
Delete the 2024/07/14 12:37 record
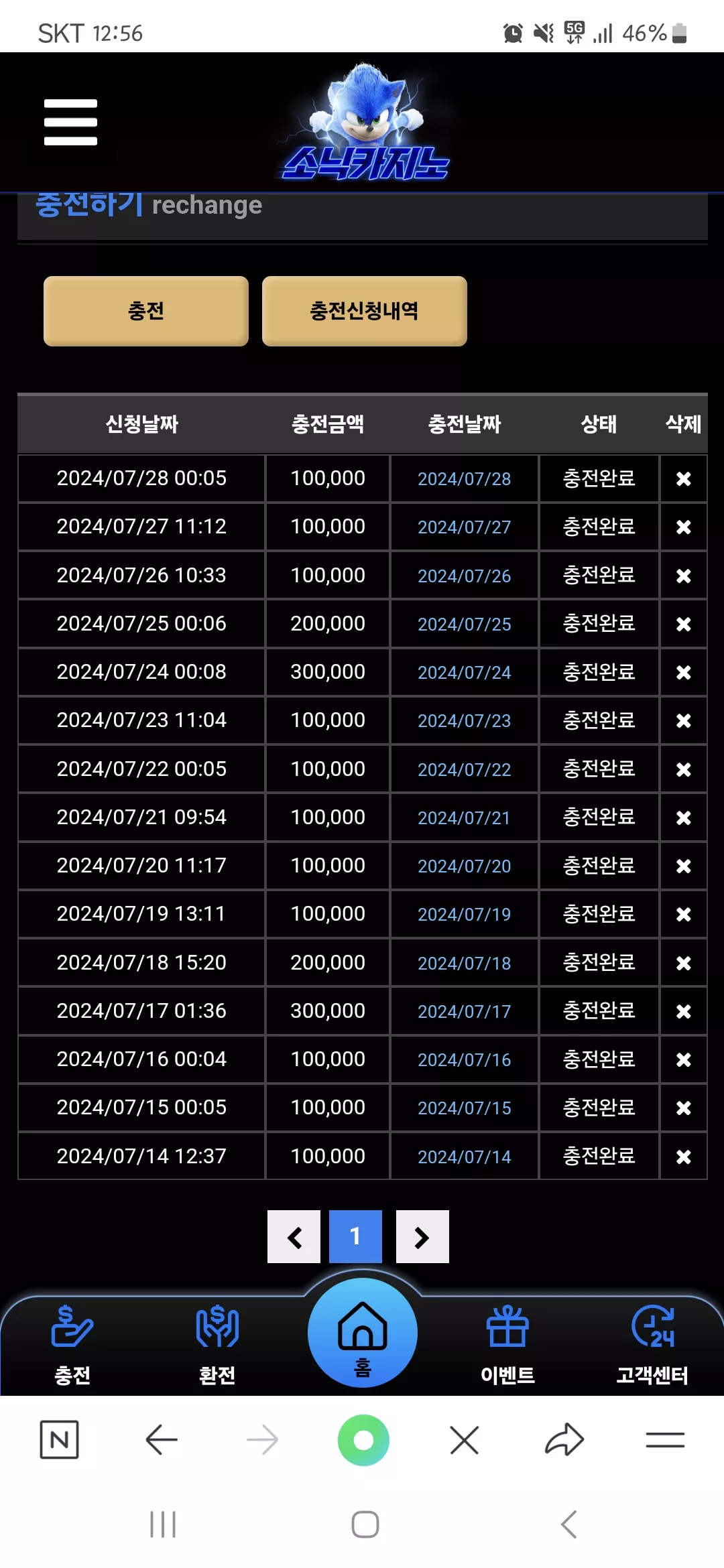pyautogui.click(x=683, y=1157)
